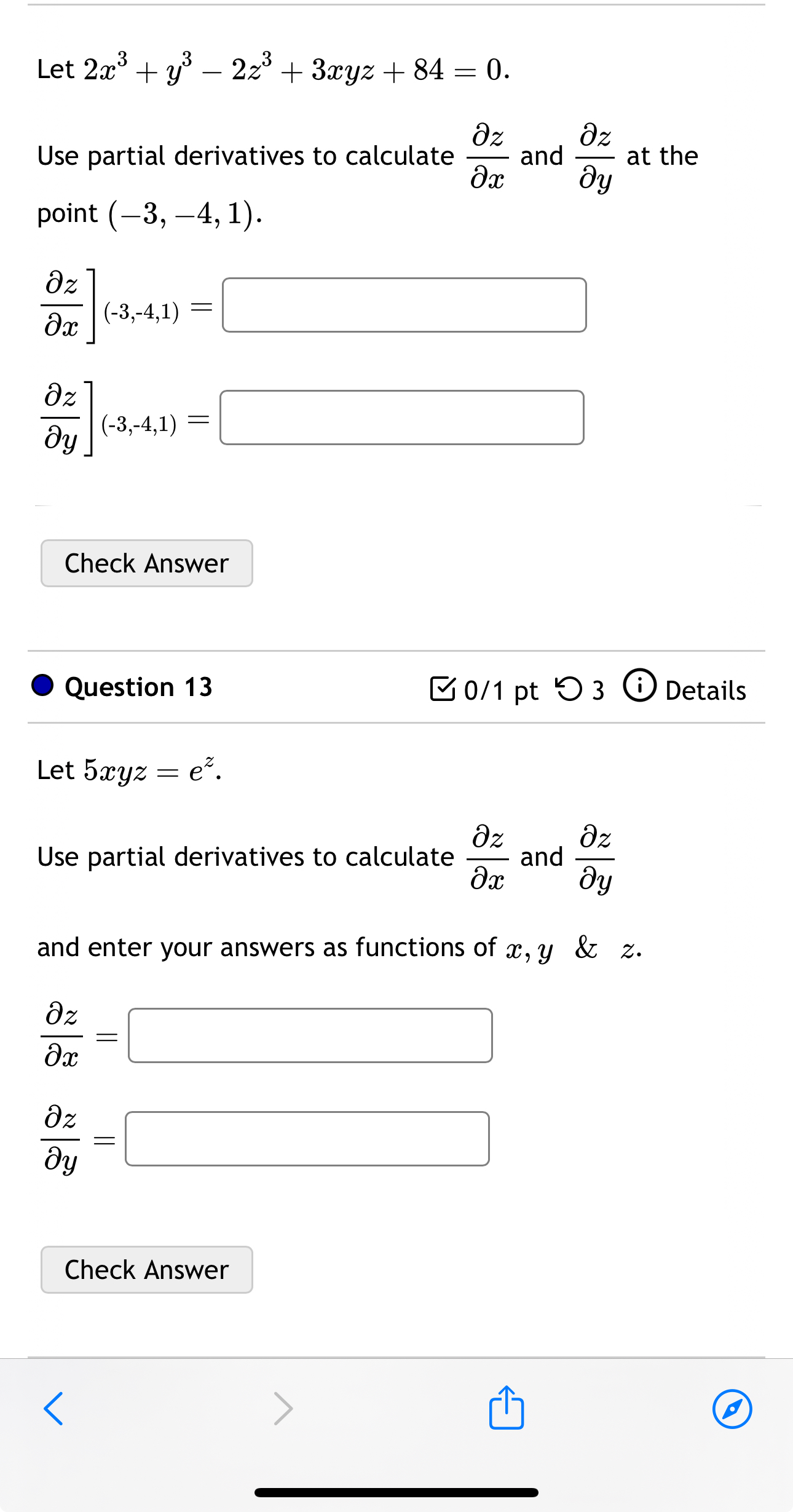Tap the share icon in Safari toolbar
This screenshot has height=1512, width=793.
pos(505,1408)
